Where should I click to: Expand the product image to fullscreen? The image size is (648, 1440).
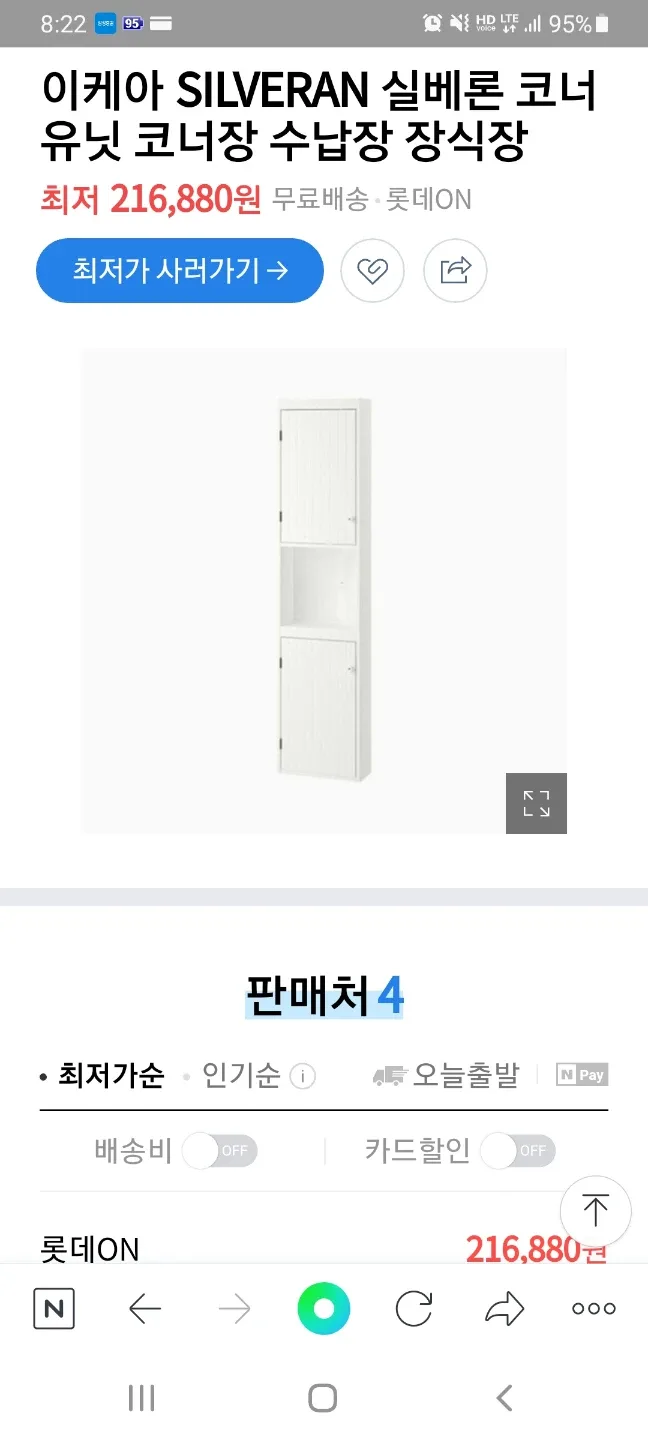tap(536, 803)
